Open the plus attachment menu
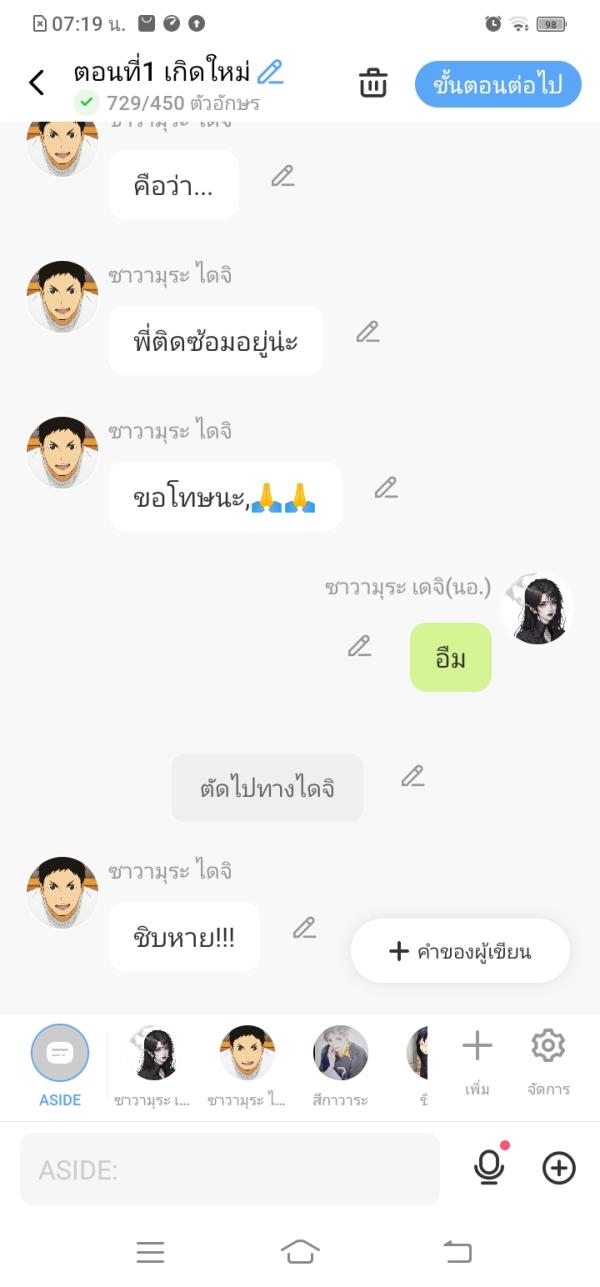Image resolution: width=600 pixels, height=1287 pixels. pos(559,1168)
